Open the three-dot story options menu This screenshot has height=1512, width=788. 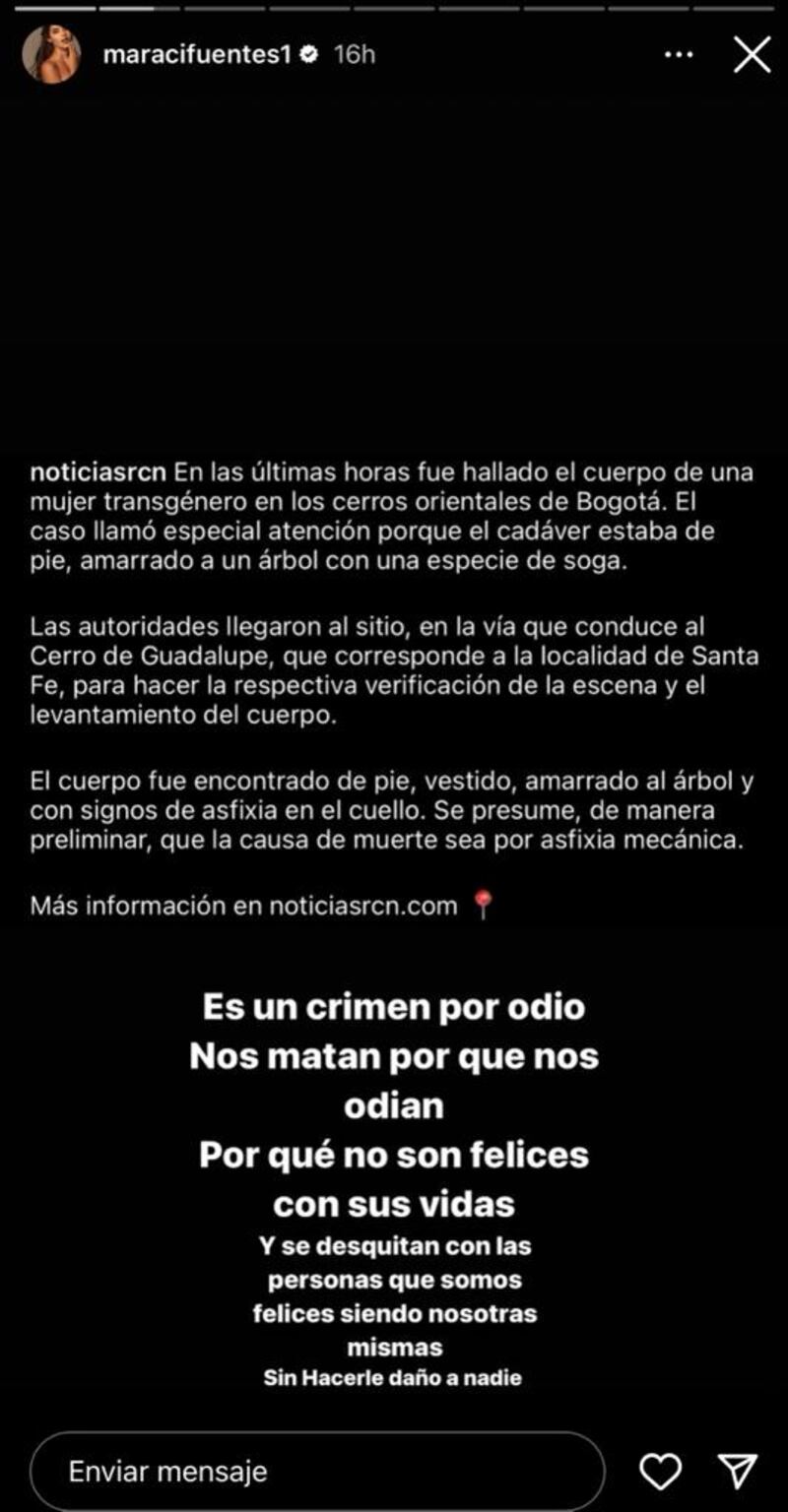(x=679, y=55)
